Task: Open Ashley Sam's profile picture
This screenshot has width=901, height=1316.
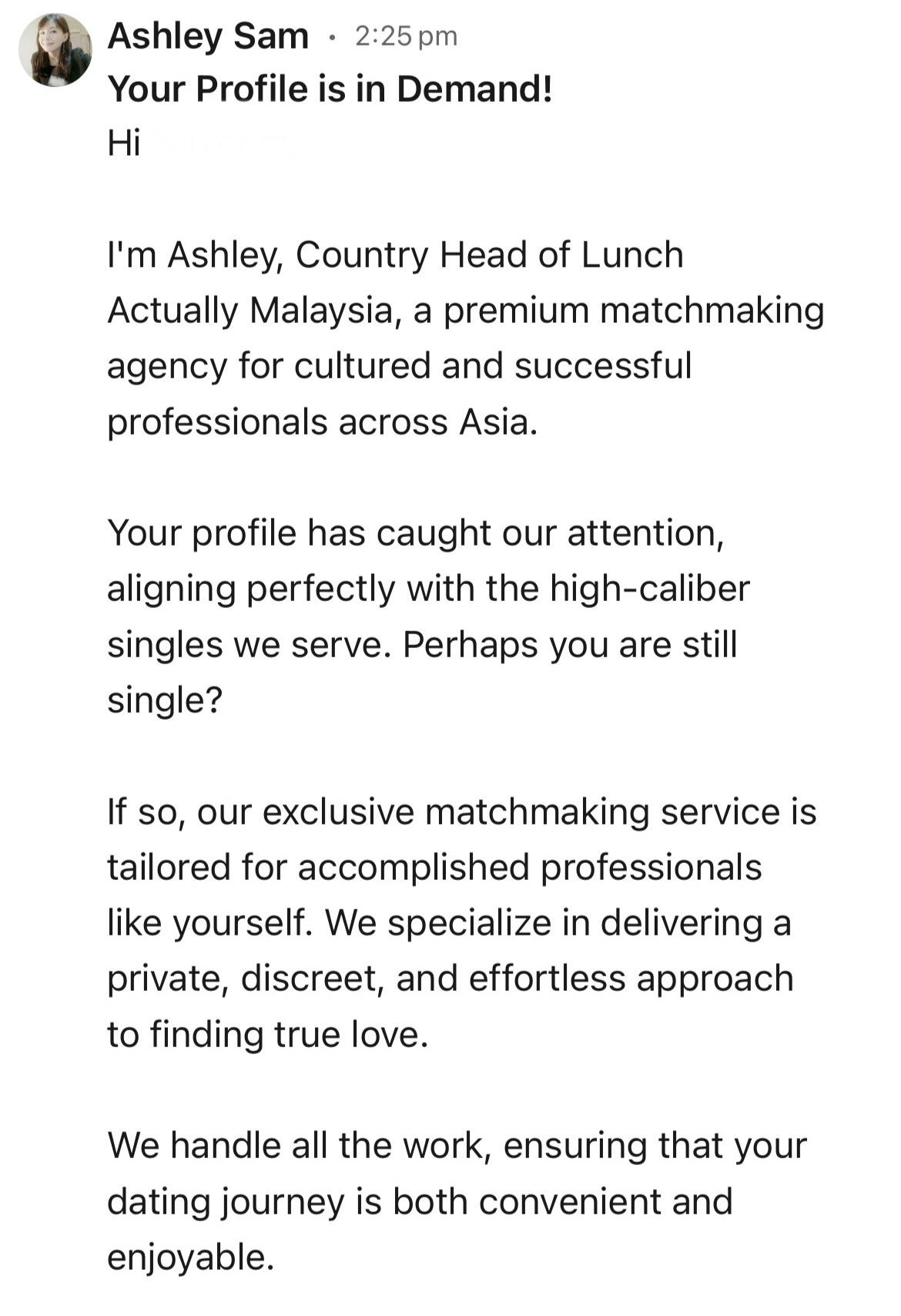Action: pos(55,50)
